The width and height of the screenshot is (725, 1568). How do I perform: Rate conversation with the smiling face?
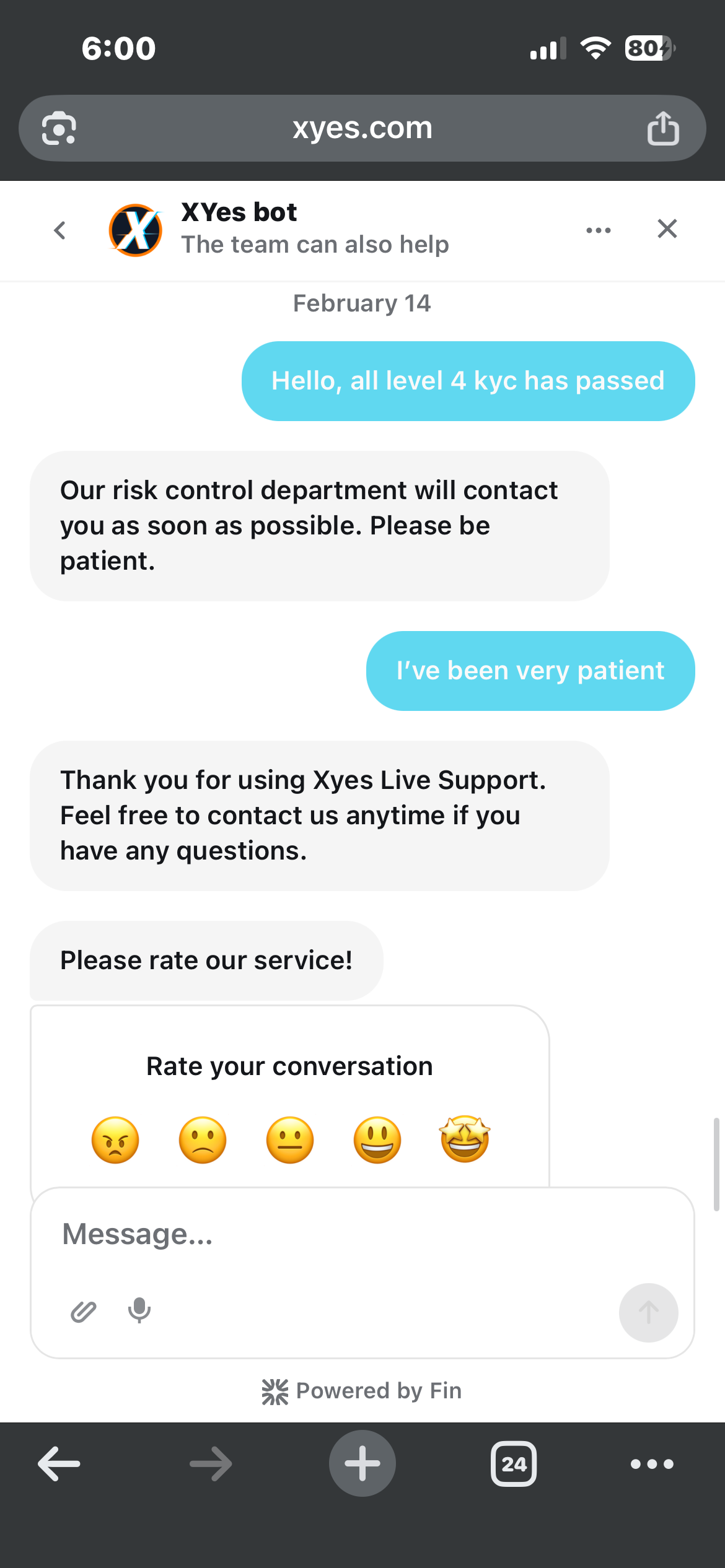coord(377,1140)
